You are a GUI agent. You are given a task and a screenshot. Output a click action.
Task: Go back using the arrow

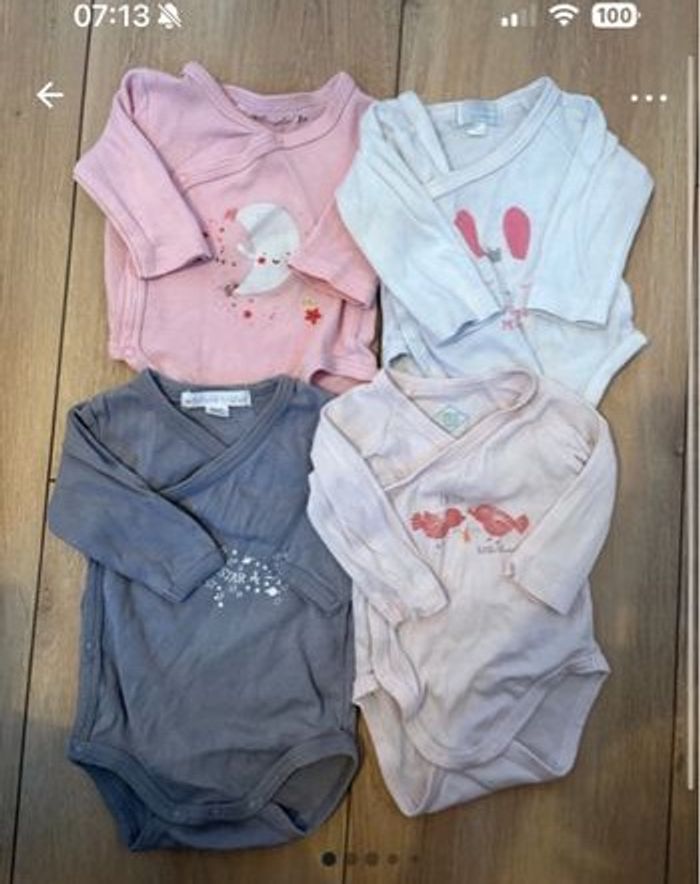49,95
